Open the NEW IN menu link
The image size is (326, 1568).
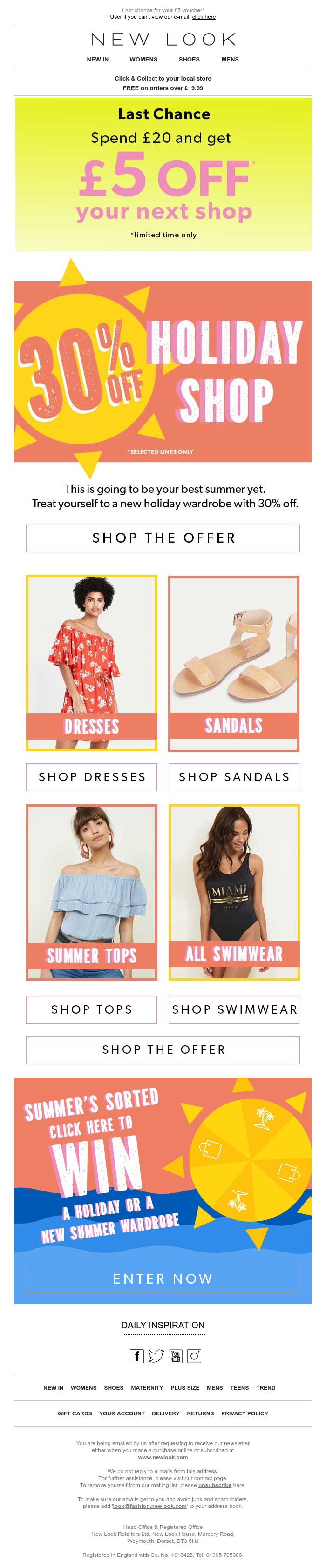tap(97, 60)
